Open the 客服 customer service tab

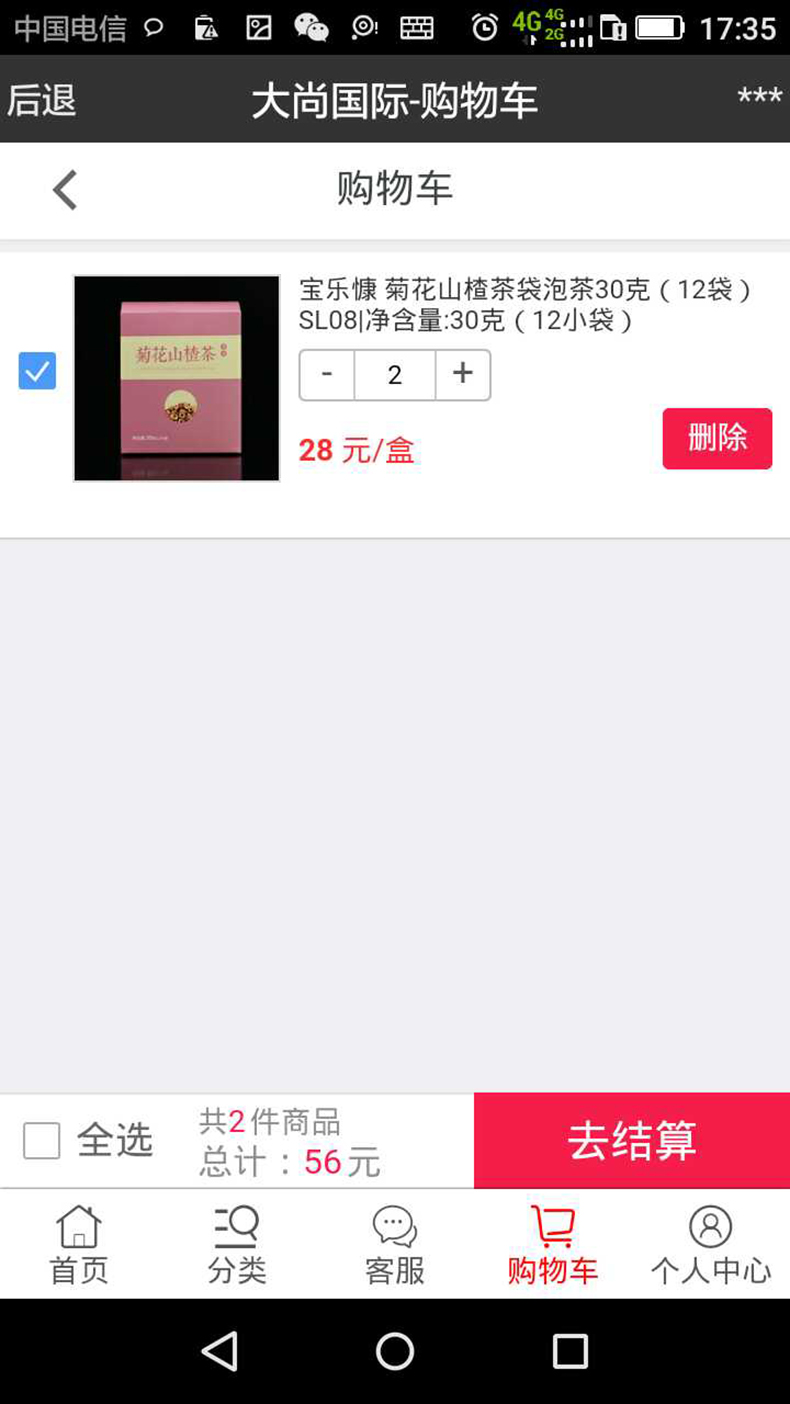coord(395,1245)
